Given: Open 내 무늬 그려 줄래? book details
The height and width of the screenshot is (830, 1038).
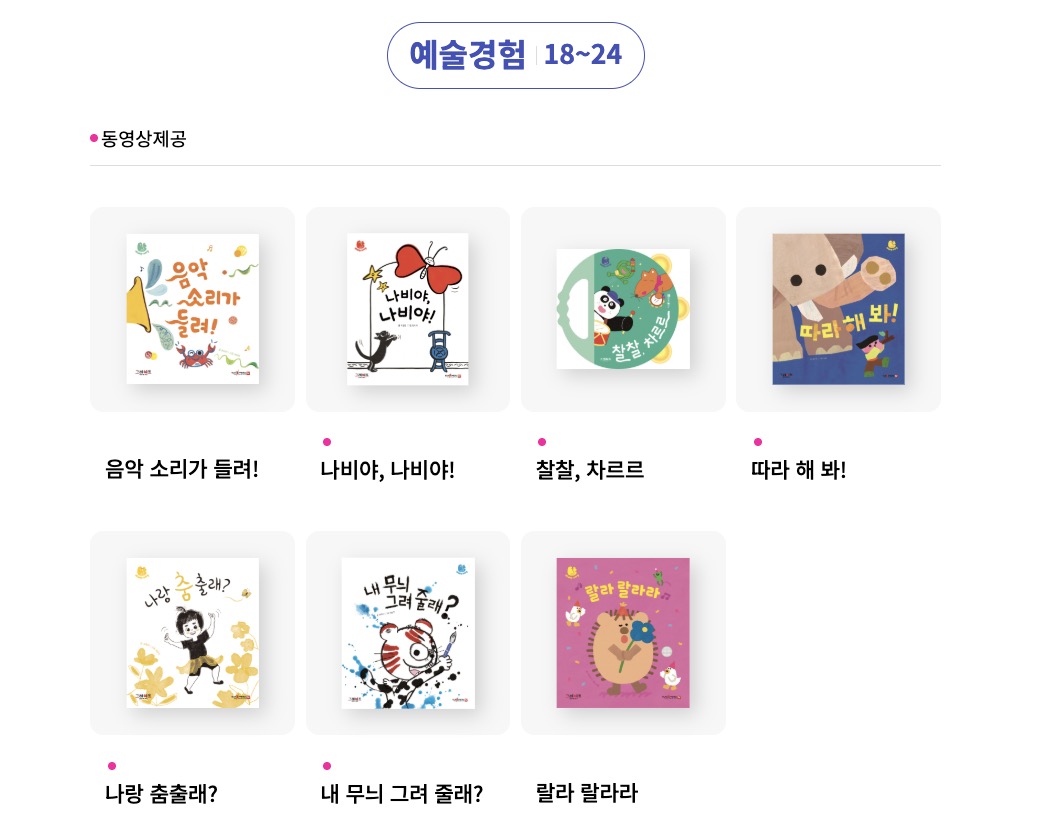Looking at the screenshot, I should pyautogui.click(x=407, y=633).
